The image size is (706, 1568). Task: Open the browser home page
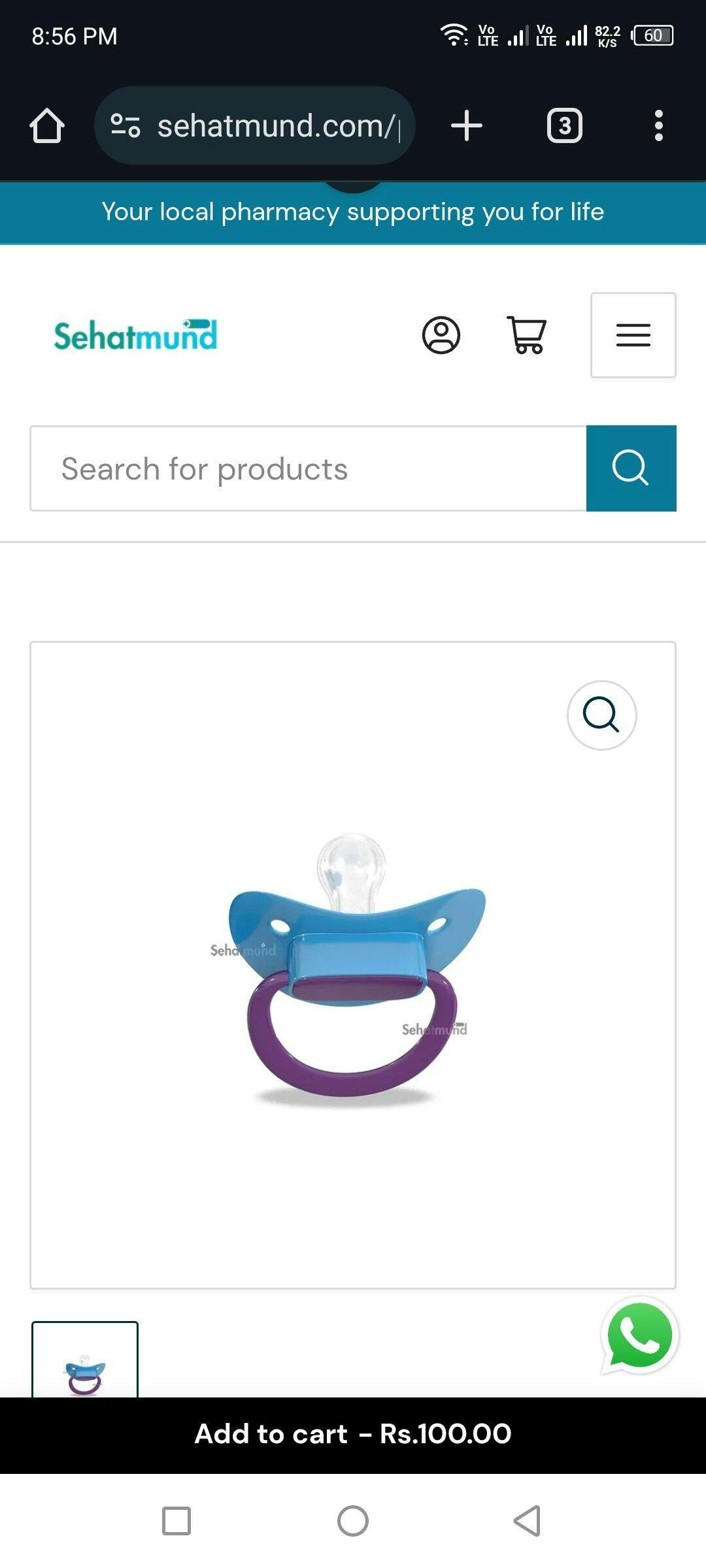47,125
